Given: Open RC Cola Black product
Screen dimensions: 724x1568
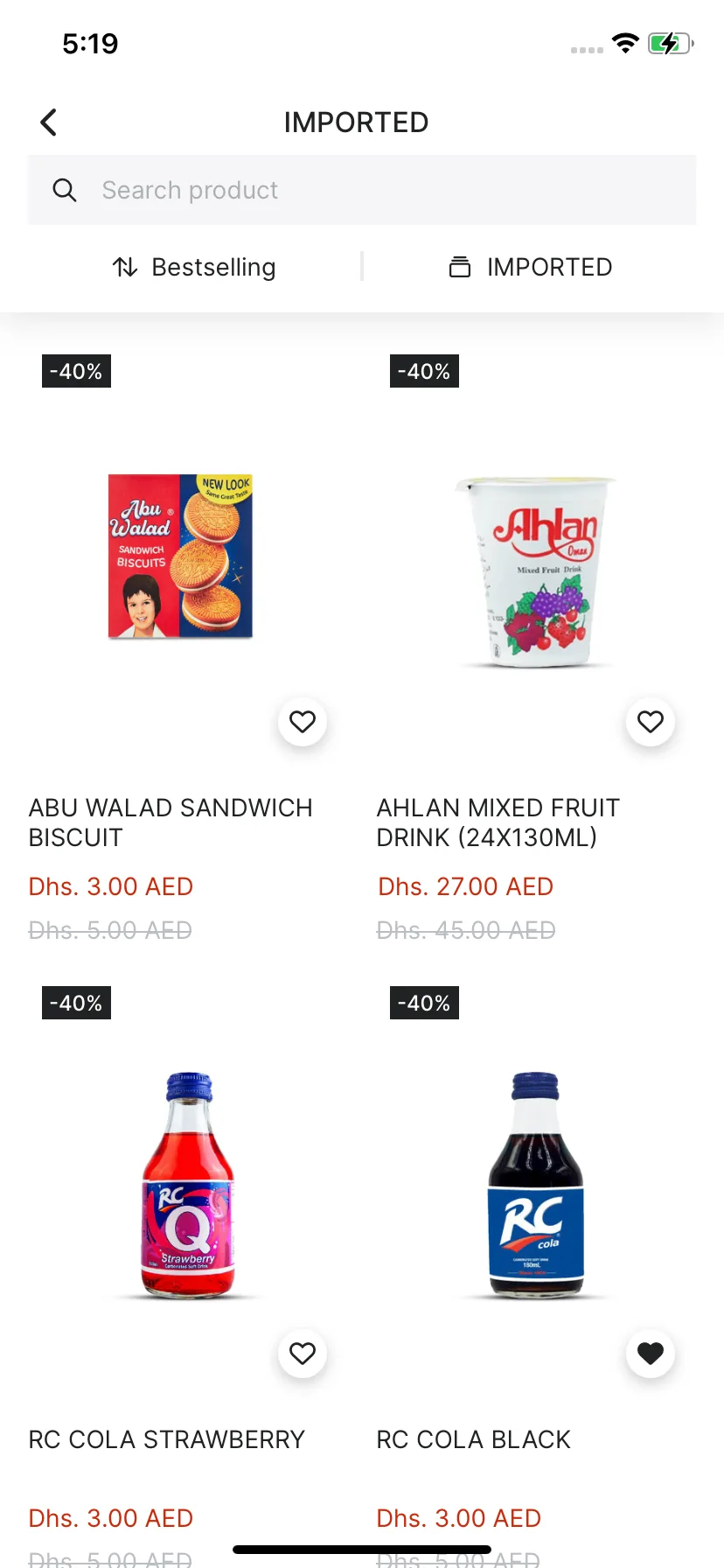Looking at the screenshot, I should click(535, 1186).
